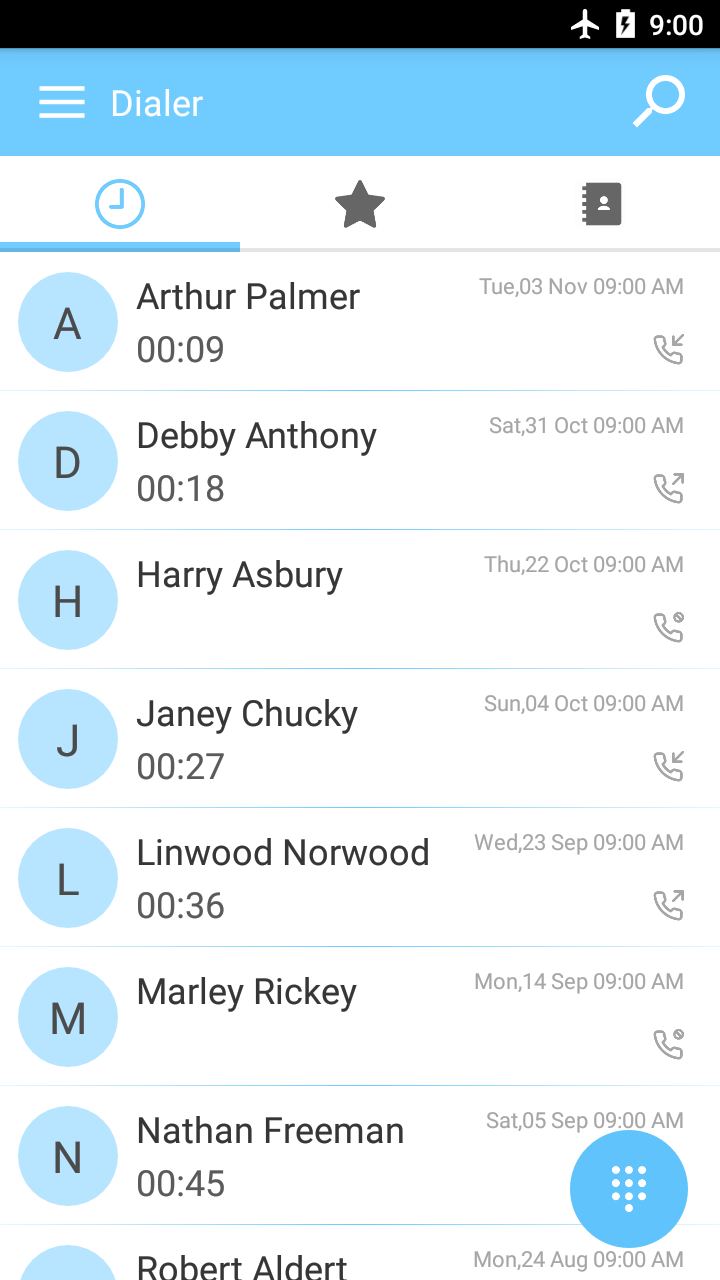Open the navigation drawer menu
The height and width of the screenshot is (1280, 720).
point(61,101)
